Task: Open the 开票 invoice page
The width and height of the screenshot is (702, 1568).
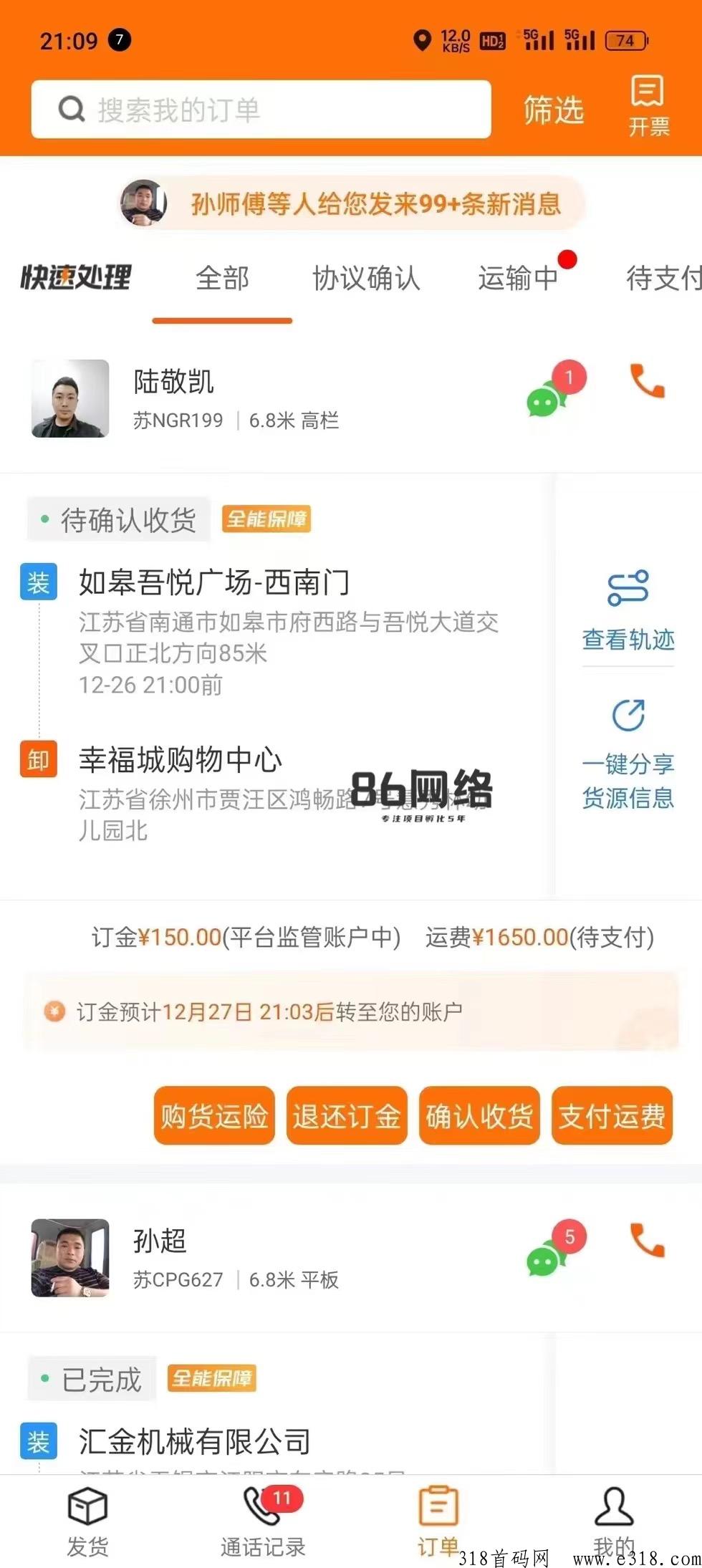Action: (x=648, y=106)
